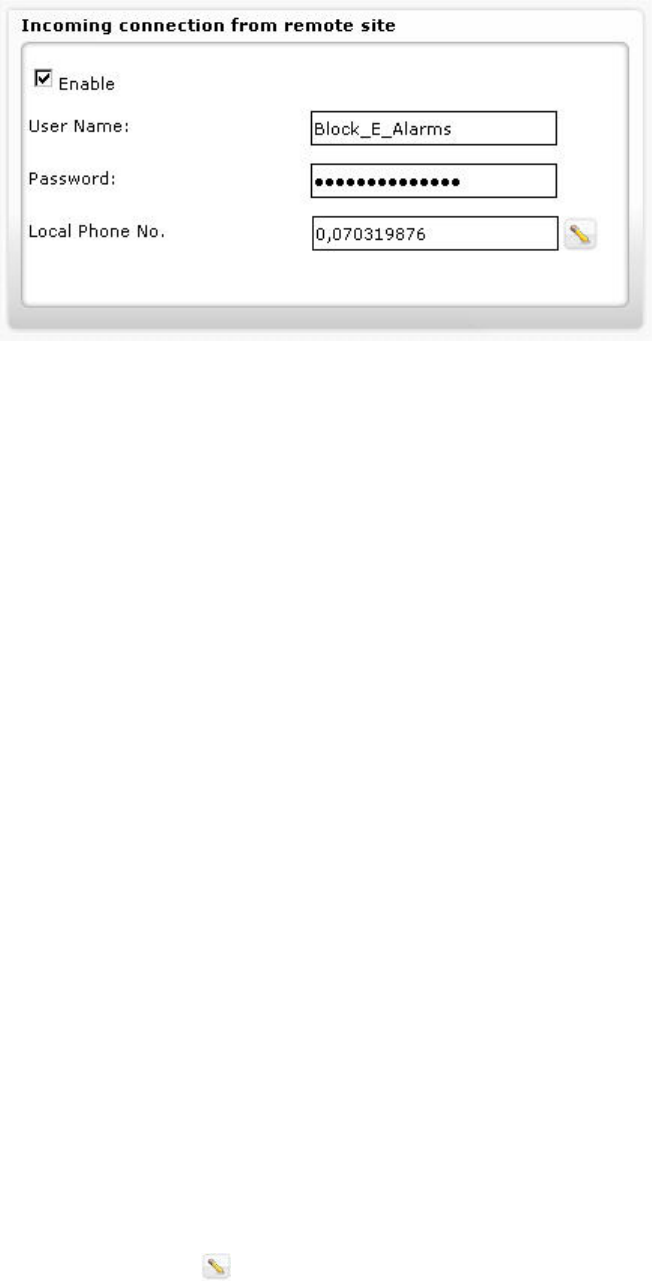This screenshot has width=652, height=1281.
Task: Uncheck the Enable checkbox
Action: [x=43, y=78]
